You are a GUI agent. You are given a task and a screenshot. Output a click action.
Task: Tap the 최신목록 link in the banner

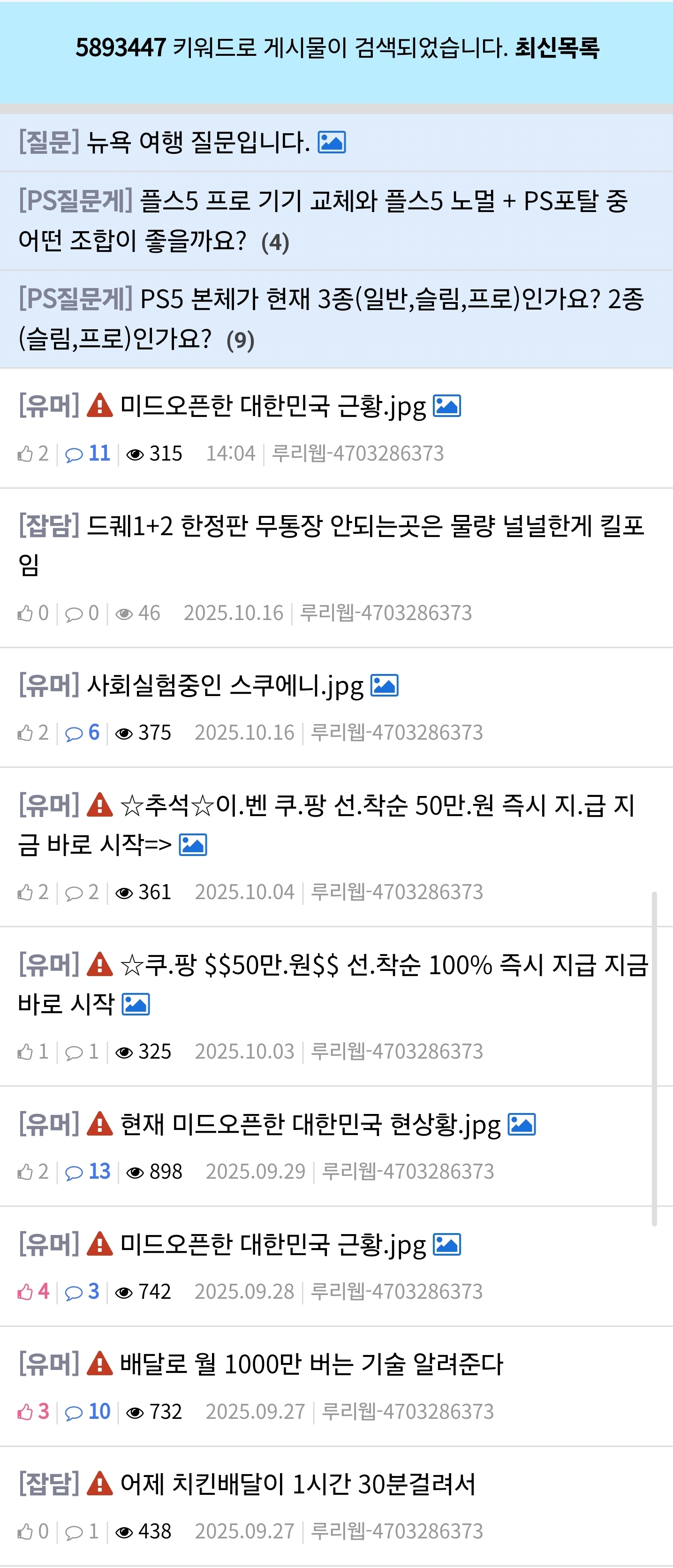tap(557, 47)
